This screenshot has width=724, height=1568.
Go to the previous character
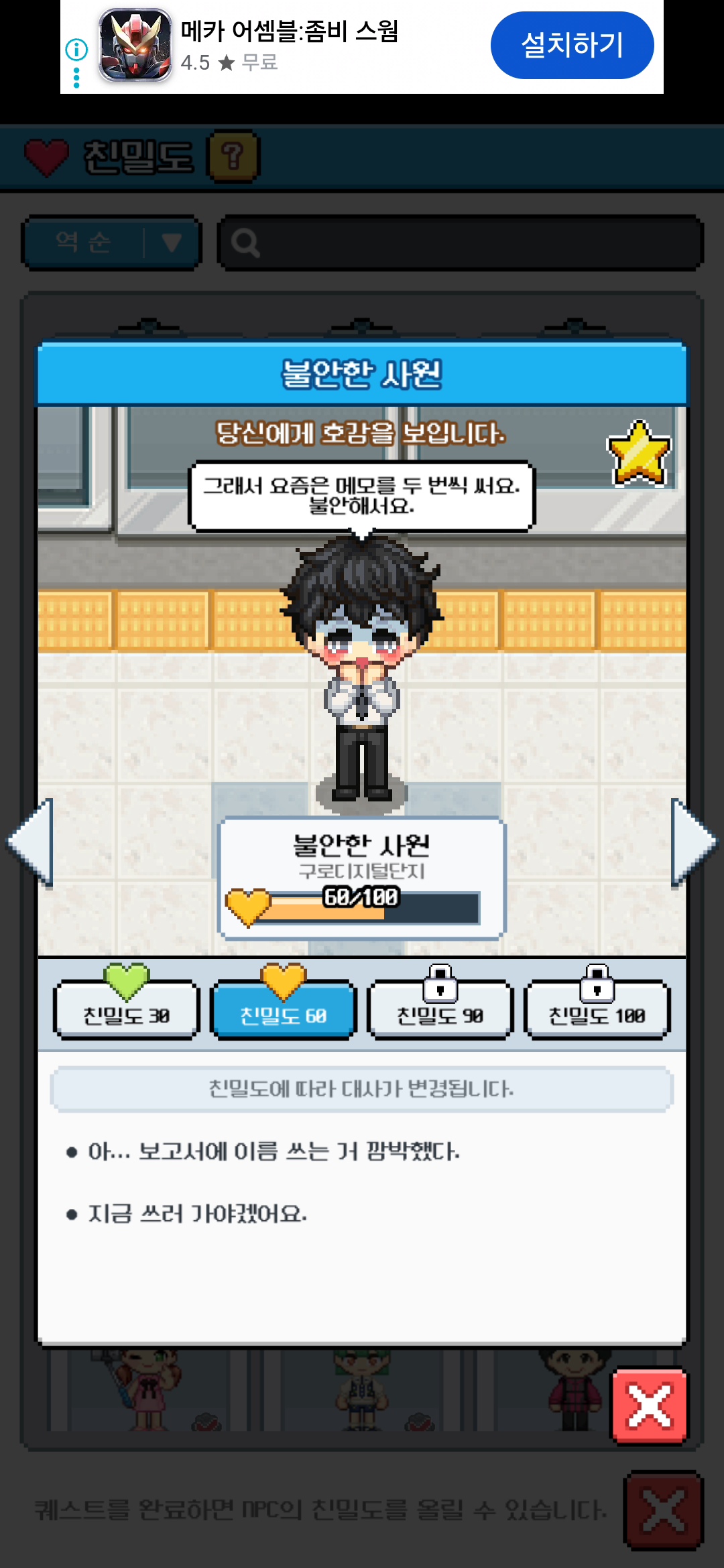(31, 842)
